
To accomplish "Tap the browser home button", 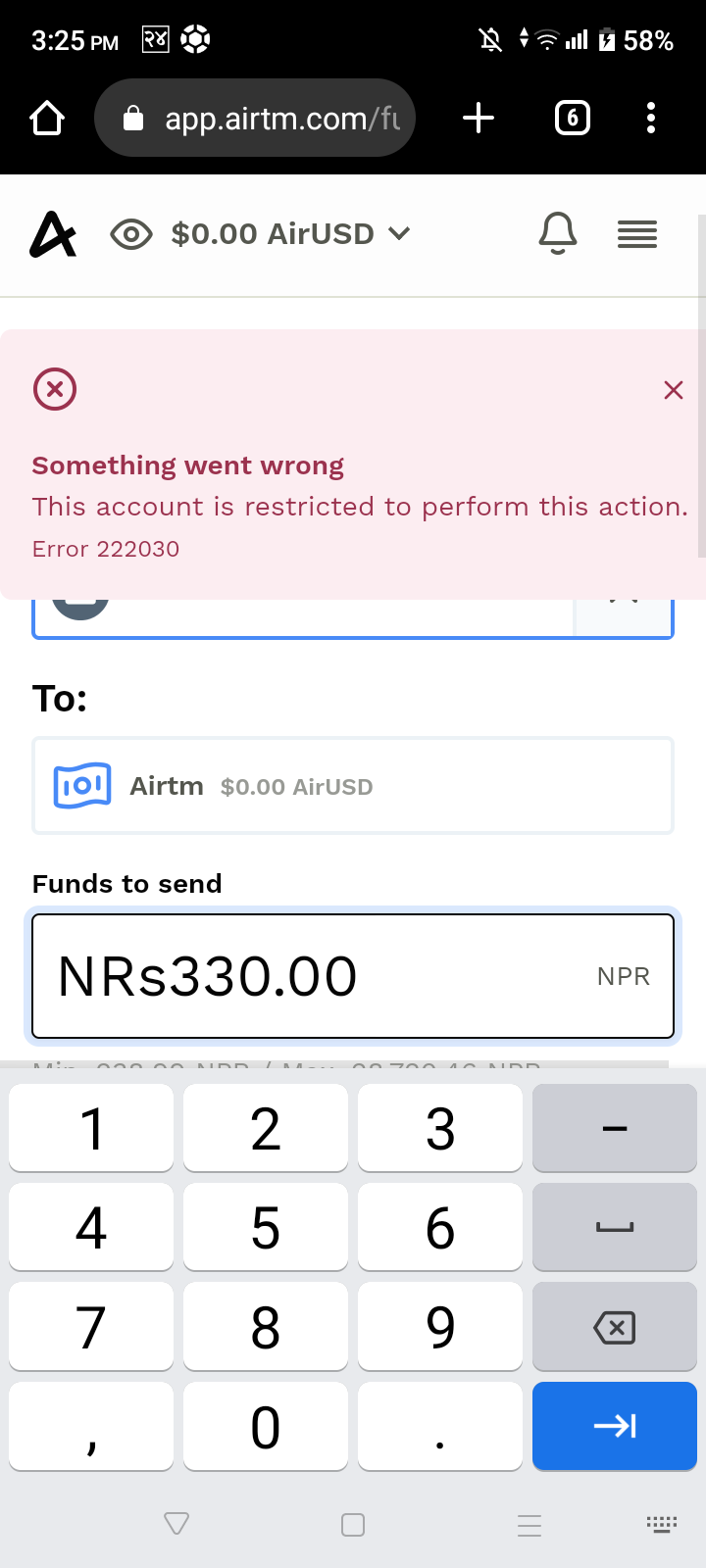I will (x=47, y=119).
